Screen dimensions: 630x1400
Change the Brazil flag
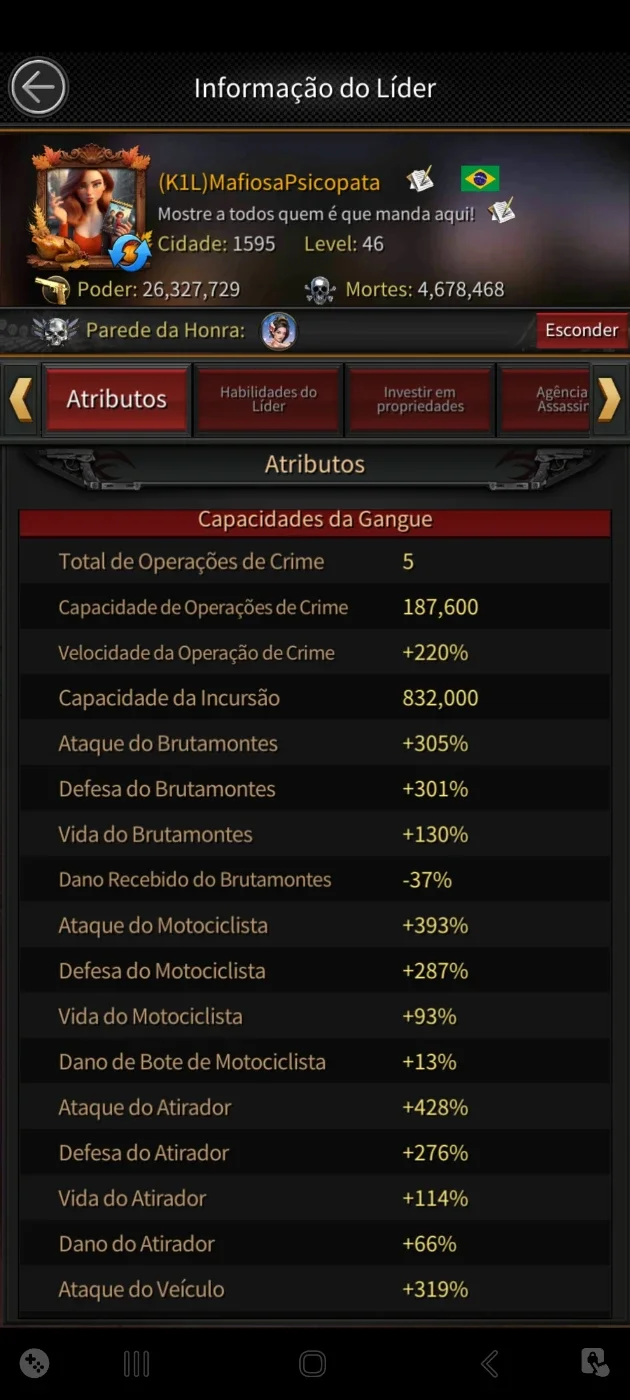[x=480, y=179]
